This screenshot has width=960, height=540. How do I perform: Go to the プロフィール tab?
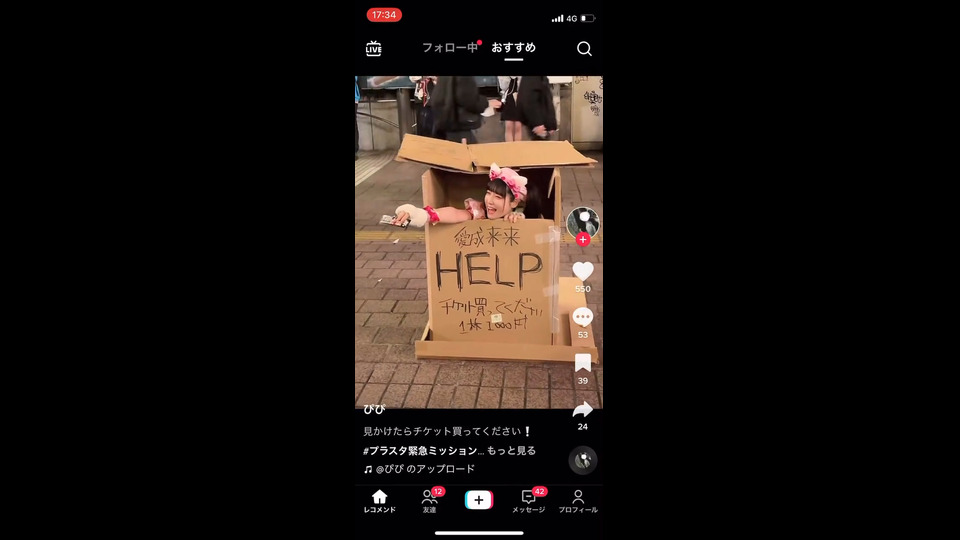(x=578, y=501)
